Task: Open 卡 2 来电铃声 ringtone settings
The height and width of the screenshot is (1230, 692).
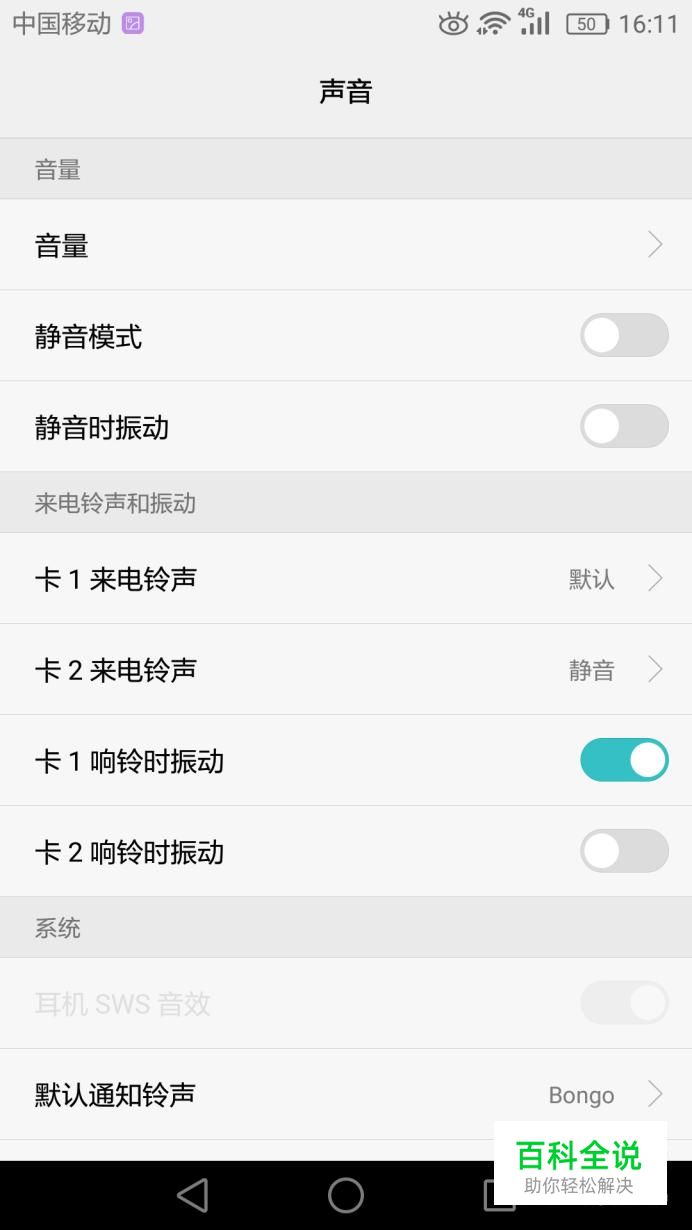Action: [346, 670]
